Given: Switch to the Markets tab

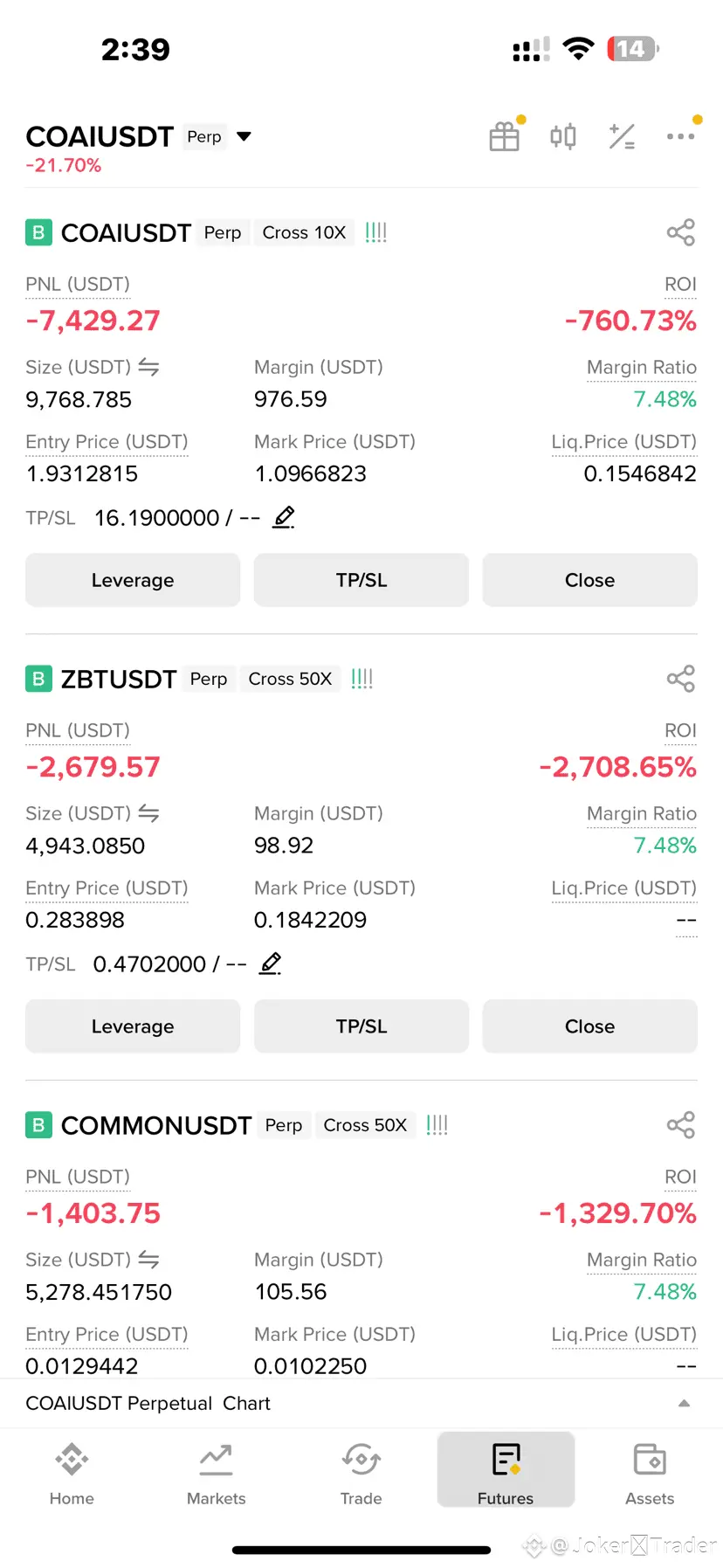Looking at the screenshot, I should [216, 1474].
